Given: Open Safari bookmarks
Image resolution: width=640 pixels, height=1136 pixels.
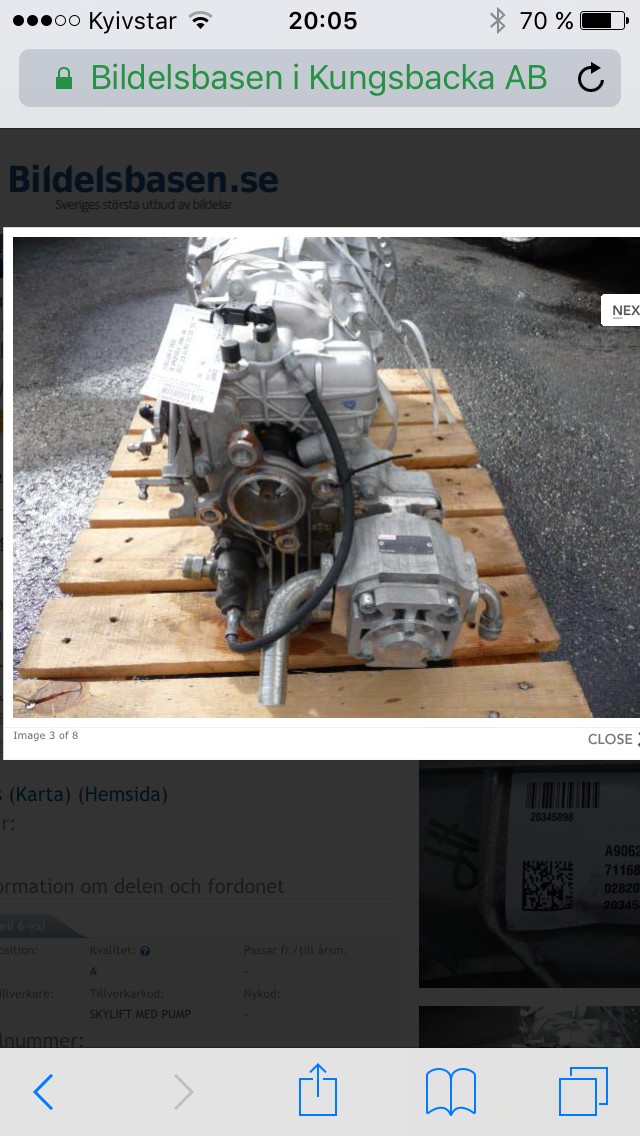Looking at the screenshot, I should coord(450,1091).
